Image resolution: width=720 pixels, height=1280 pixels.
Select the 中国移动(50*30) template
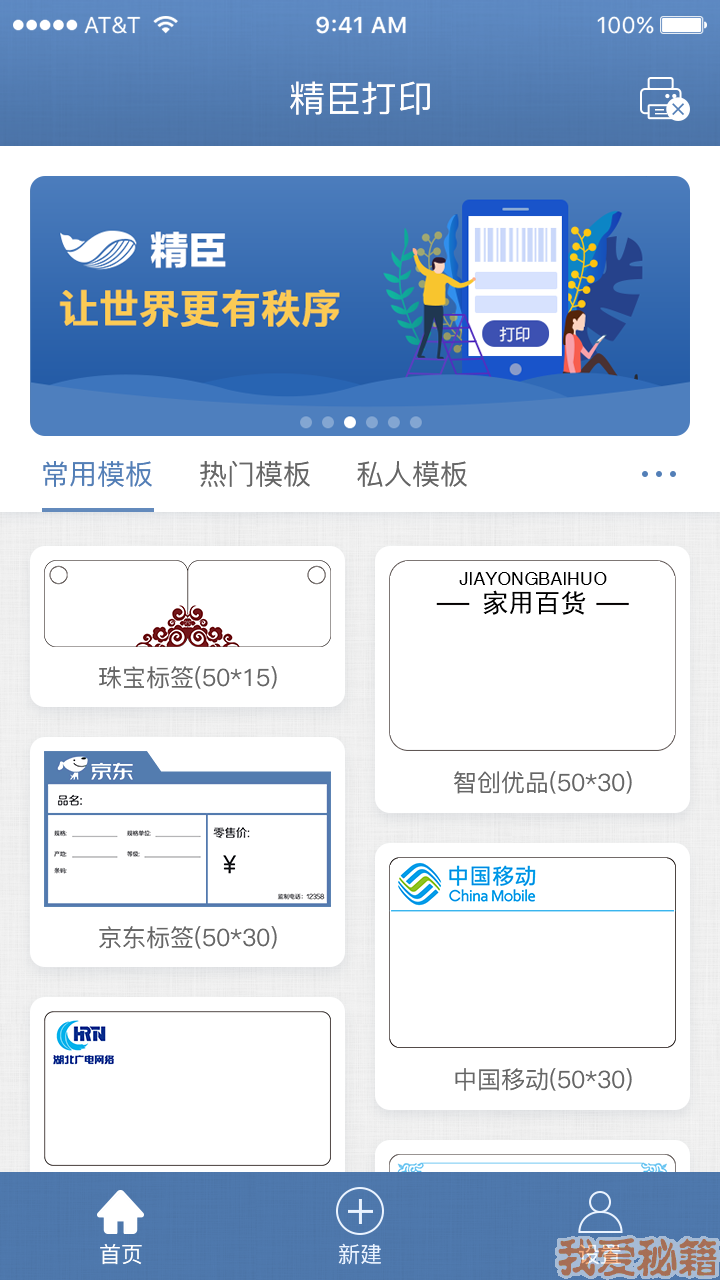532,976
